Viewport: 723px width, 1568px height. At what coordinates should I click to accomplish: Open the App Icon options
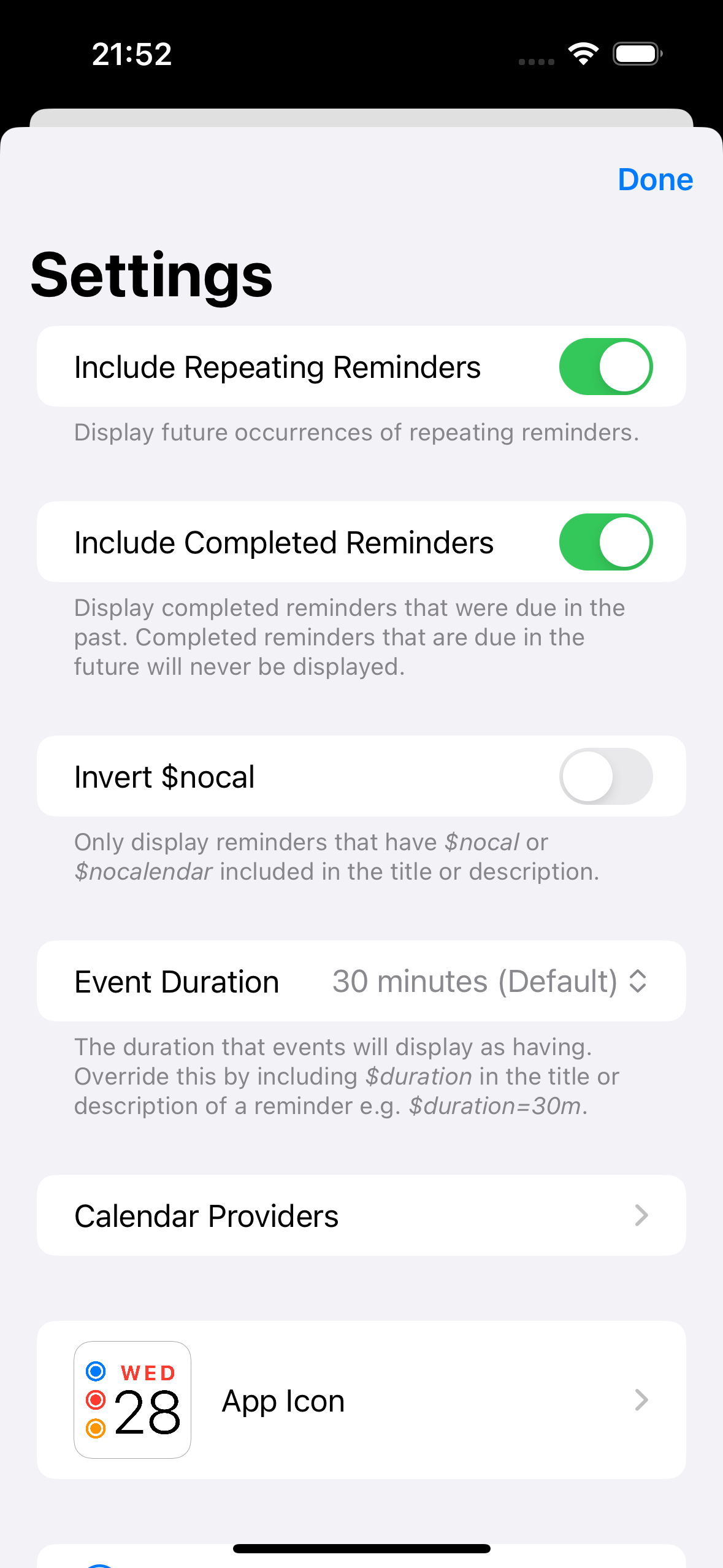point(361,1401)
